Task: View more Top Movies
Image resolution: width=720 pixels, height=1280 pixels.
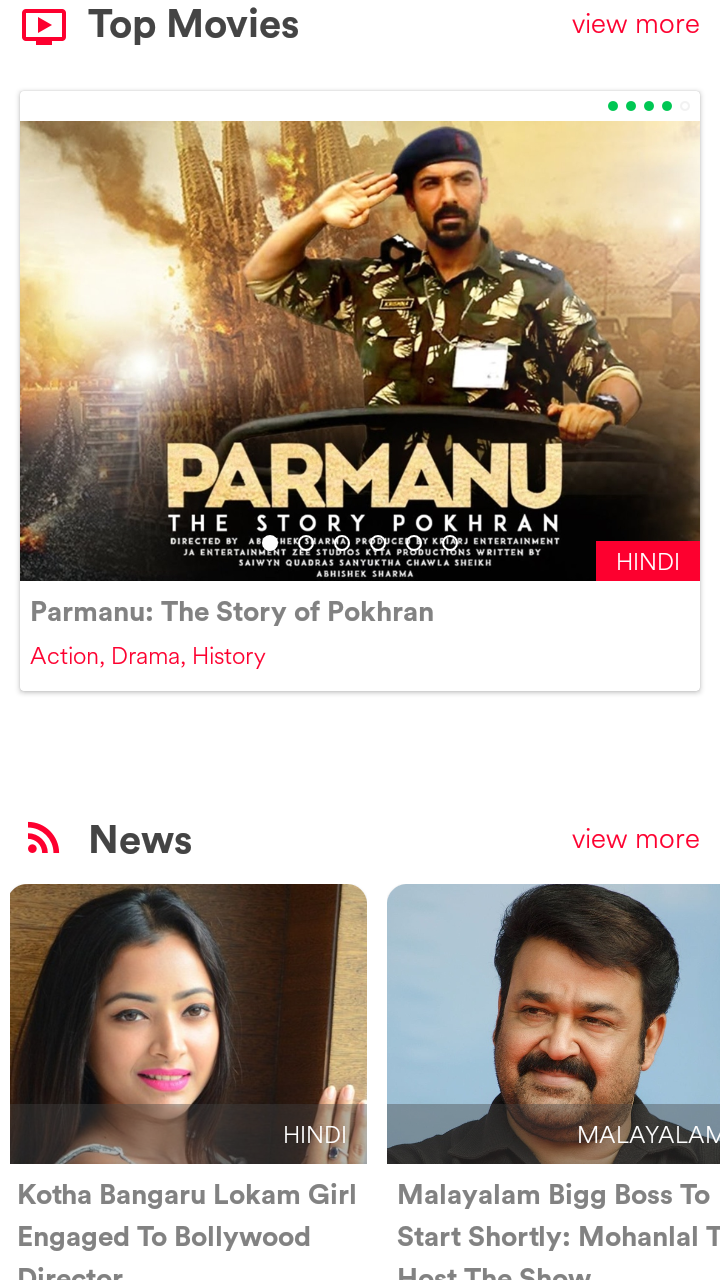Action: pos(635,25)
